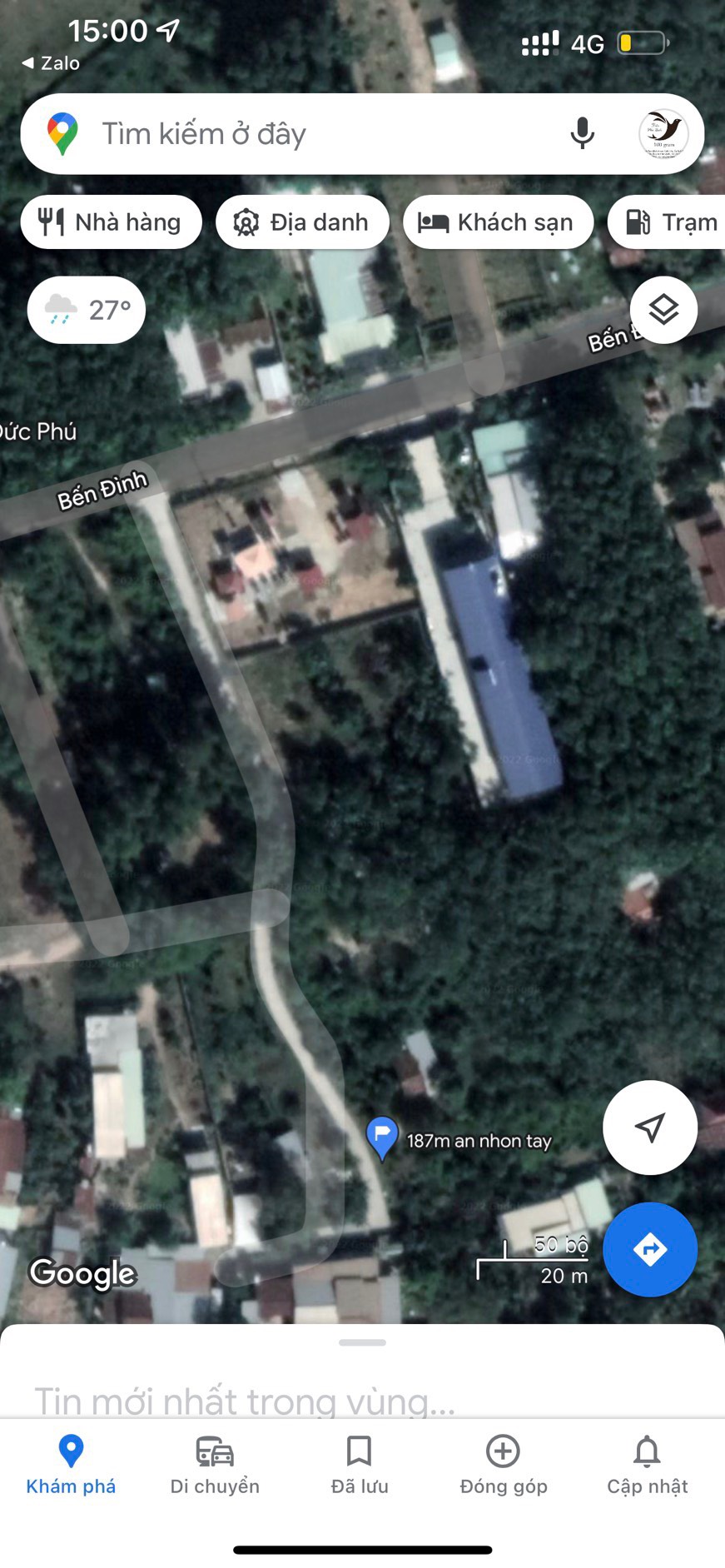Enable the Nhà hàng place filter
Viewport: 725px width, 1568px height.
(x=111, y=222)
